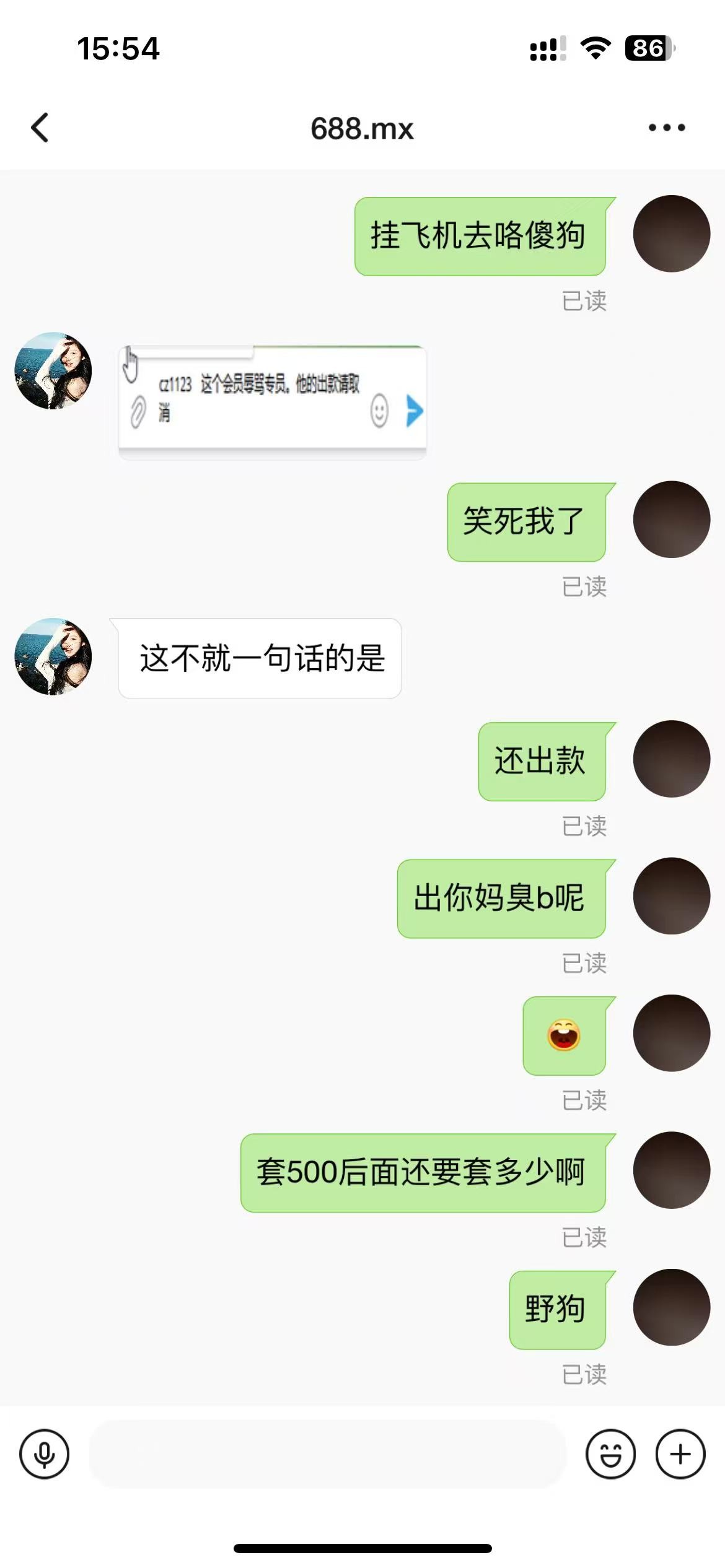Tap the smiley icon inside the quoted screenshot
Screen dimensions: 725x1568
tap(379, 410)
